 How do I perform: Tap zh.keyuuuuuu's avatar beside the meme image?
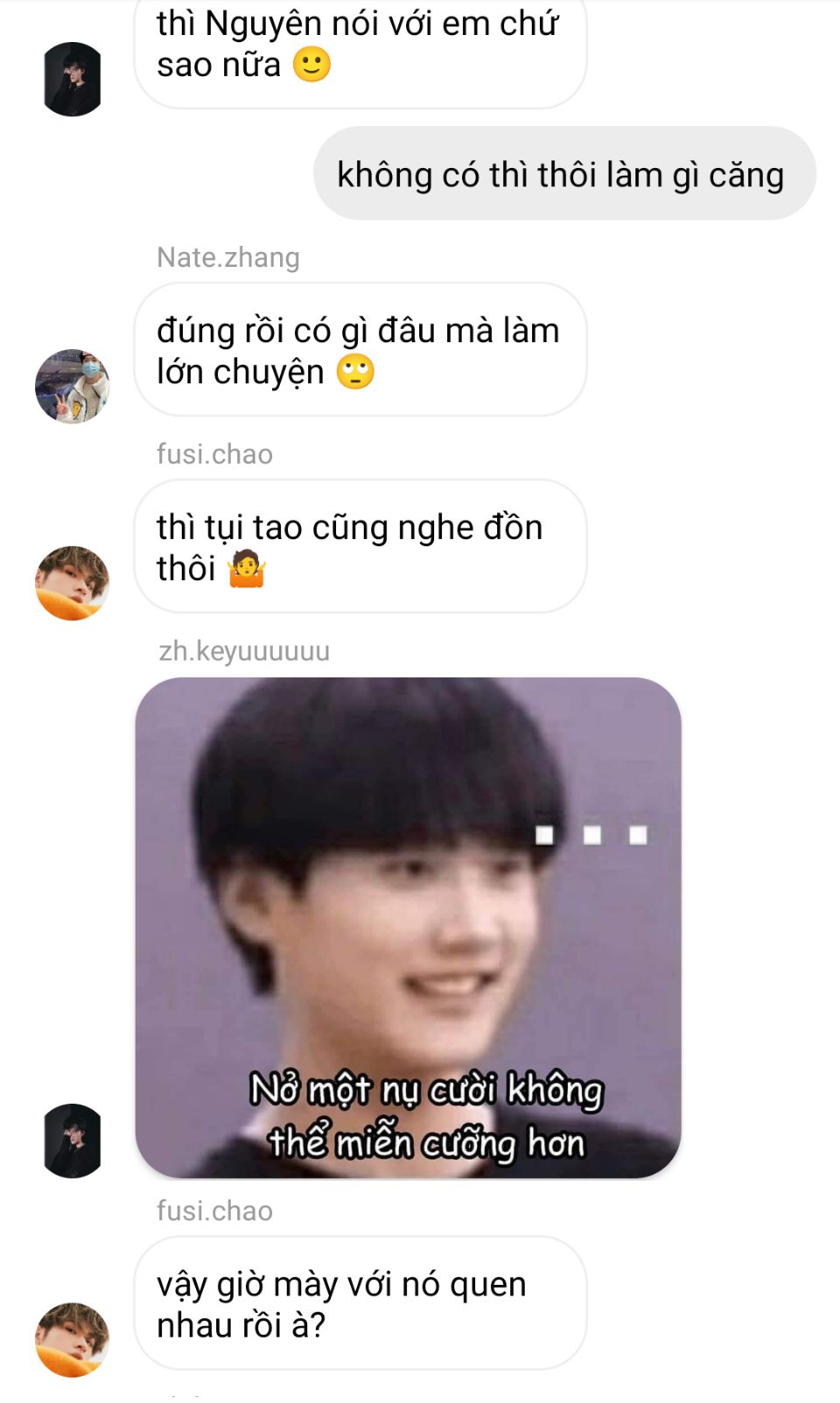[72, 1140]
